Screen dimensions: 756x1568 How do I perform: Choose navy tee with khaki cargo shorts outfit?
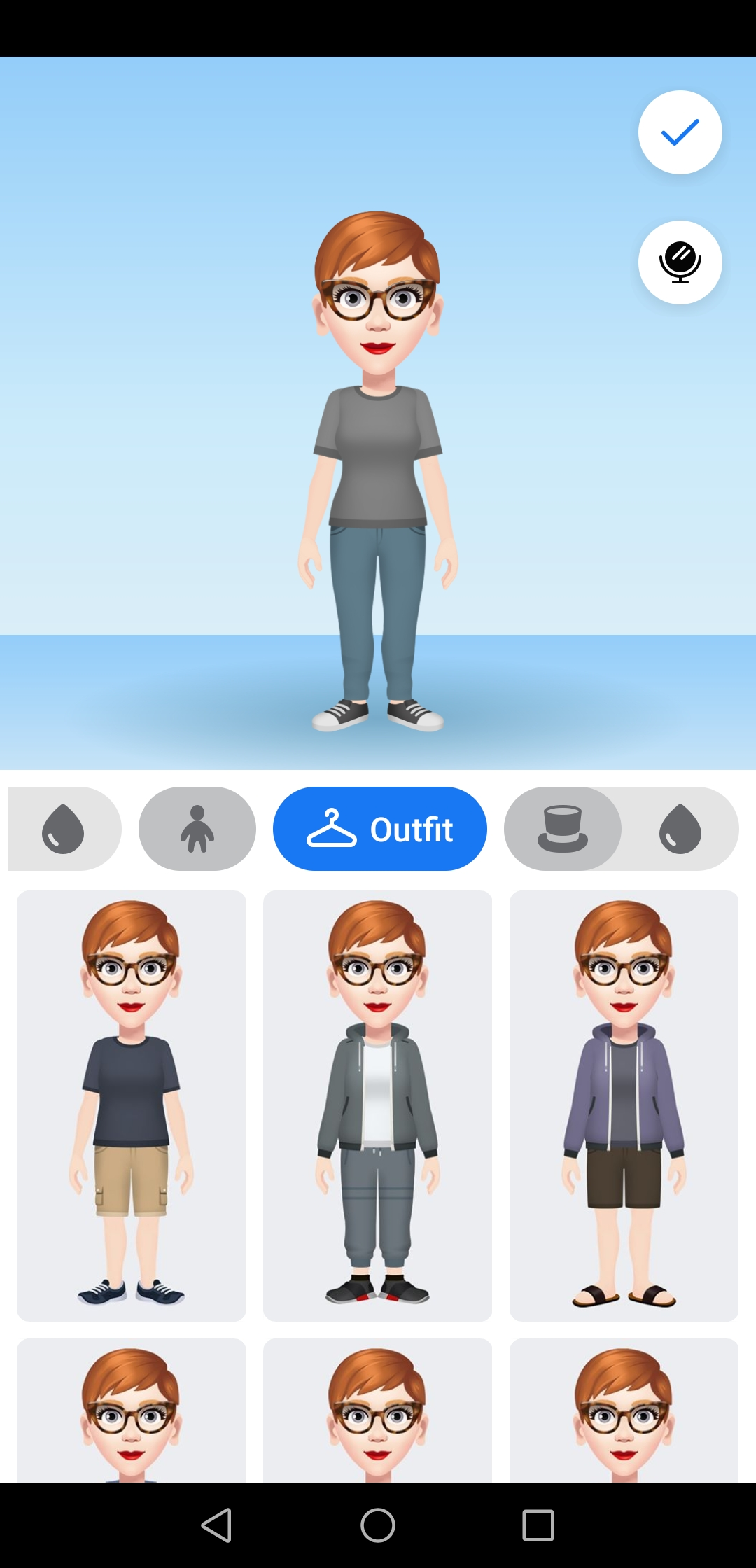131,1105
